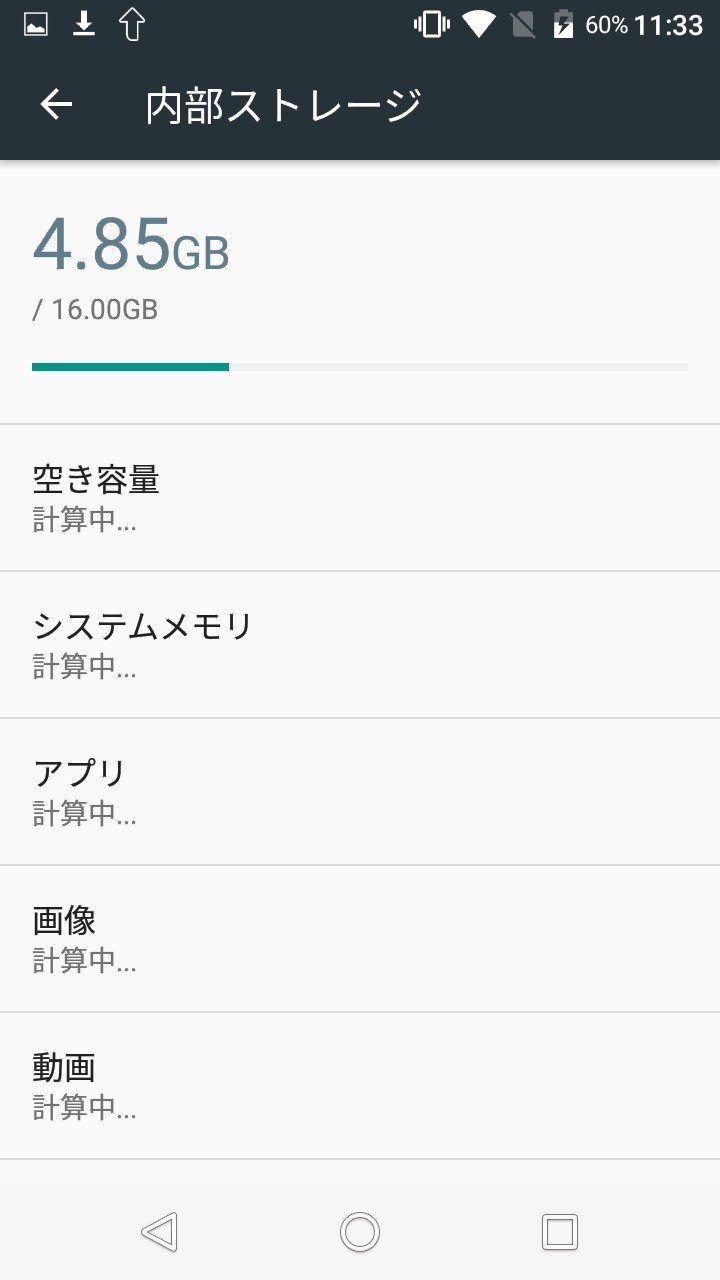Open the recent apps button
The height and width of the screenshot is (1280, 720).
(x=560, y=1232)
